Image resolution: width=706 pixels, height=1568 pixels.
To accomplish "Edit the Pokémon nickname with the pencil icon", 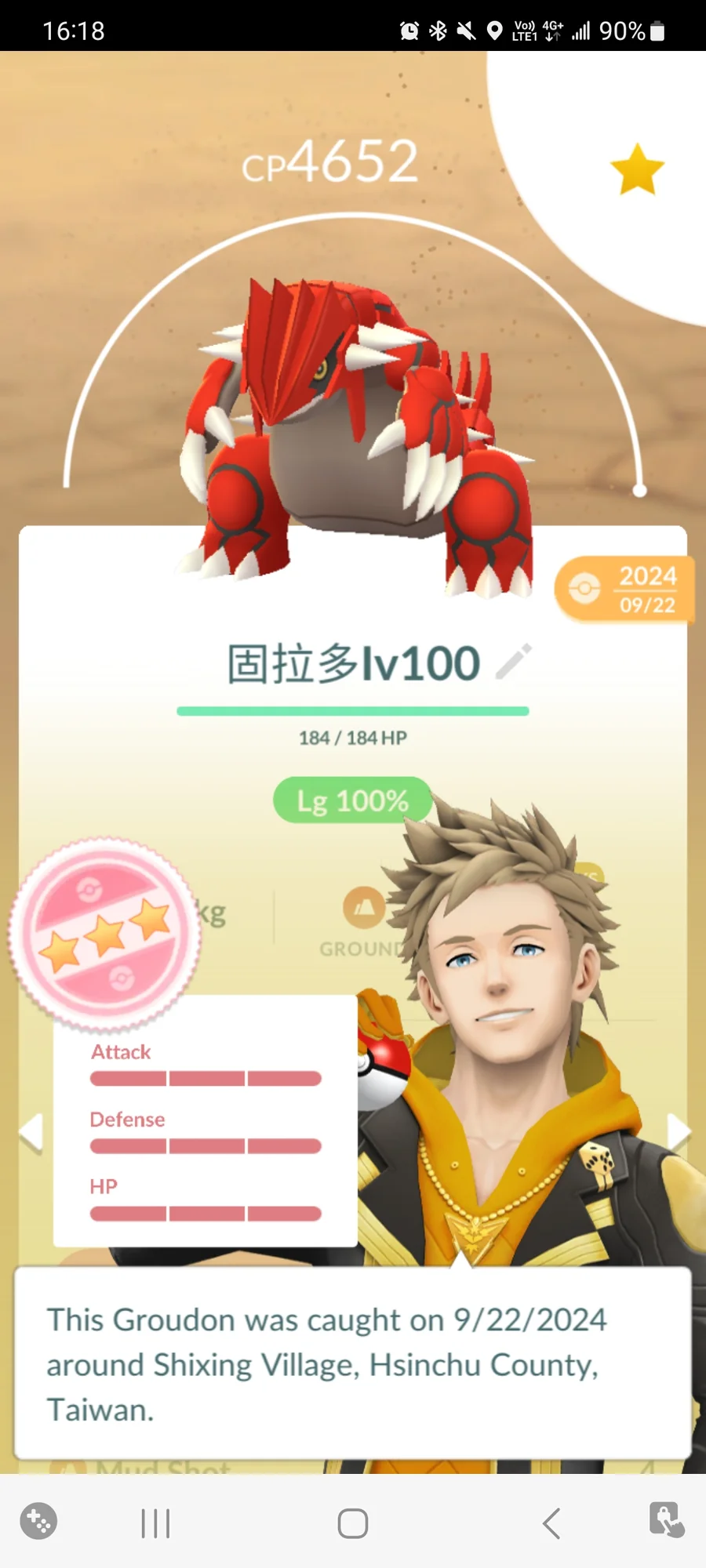I will point(515,662).
